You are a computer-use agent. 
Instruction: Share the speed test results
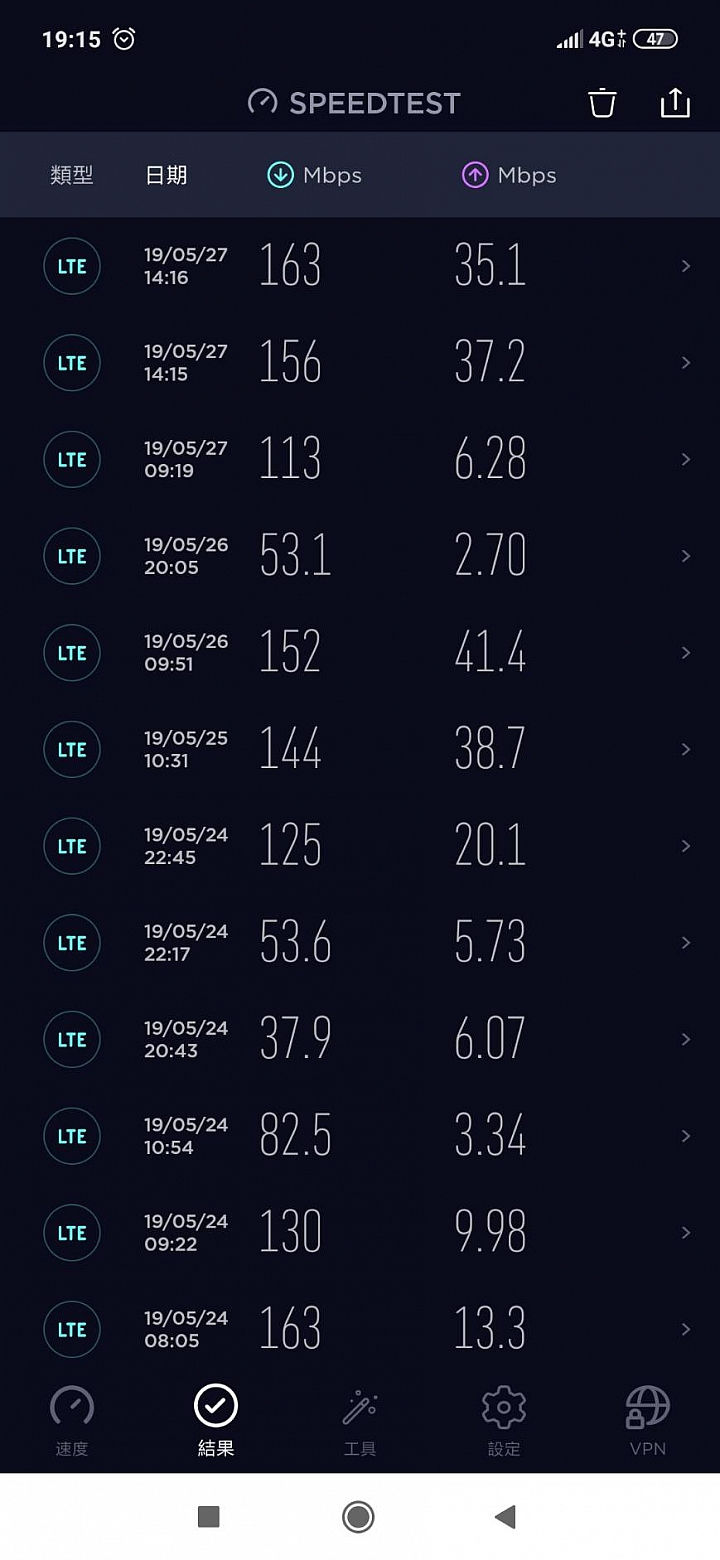tap(675, 102)
